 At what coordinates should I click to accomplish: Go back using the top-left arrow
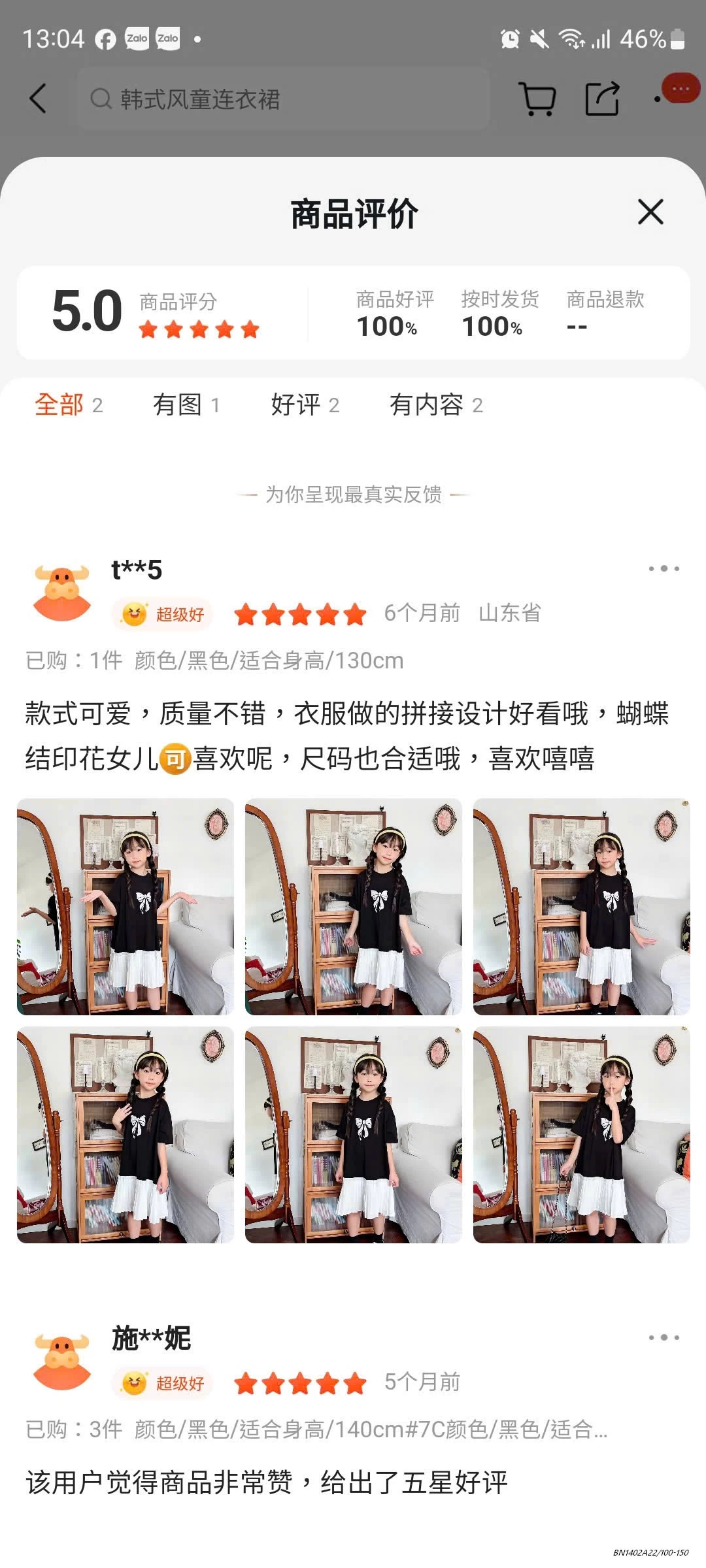pos(39,99)
